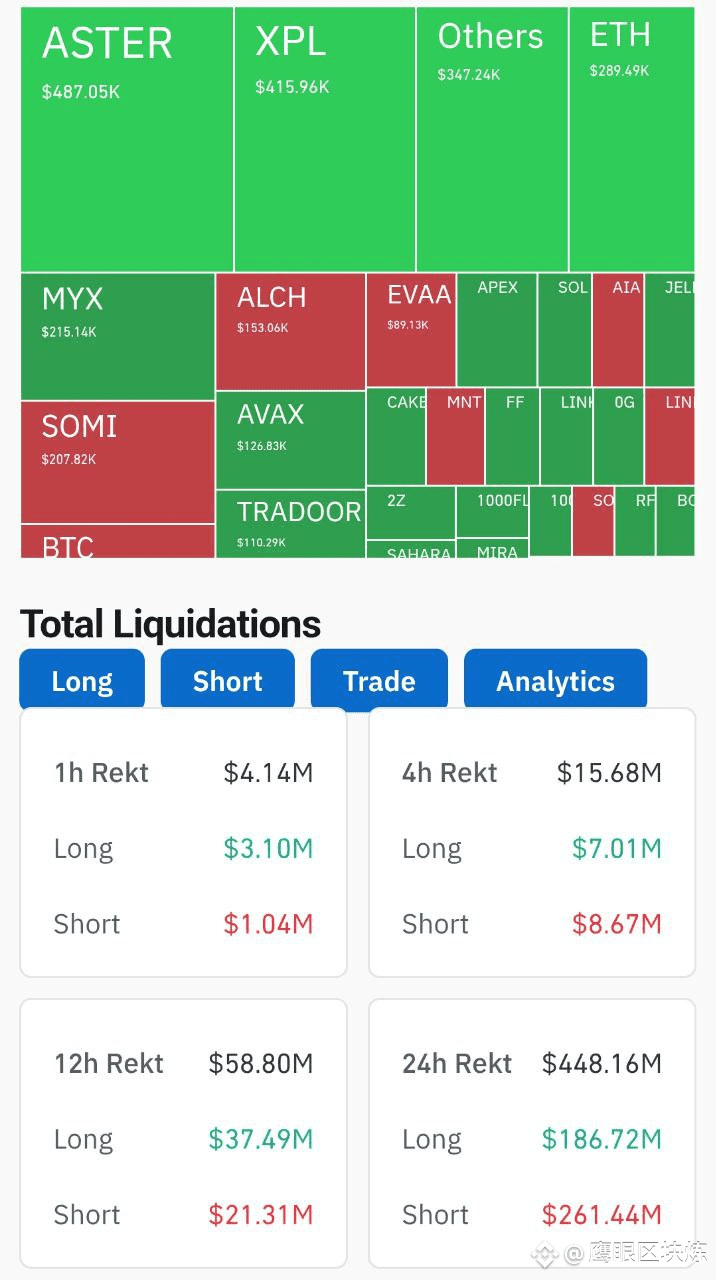
Task: View the Others heatmap block
Action: [x=492, y=140]
